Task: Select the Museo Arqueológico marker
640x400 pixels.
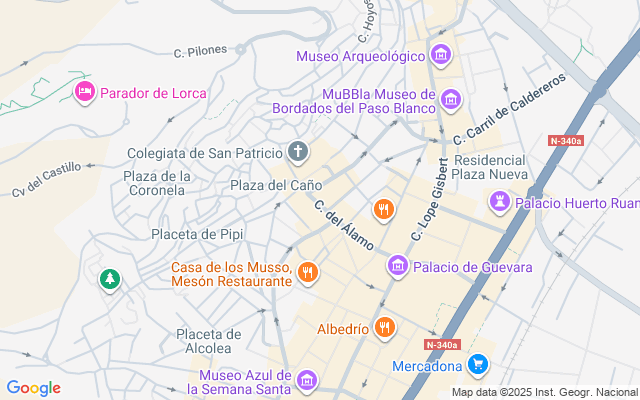Action: pos(441,55)
